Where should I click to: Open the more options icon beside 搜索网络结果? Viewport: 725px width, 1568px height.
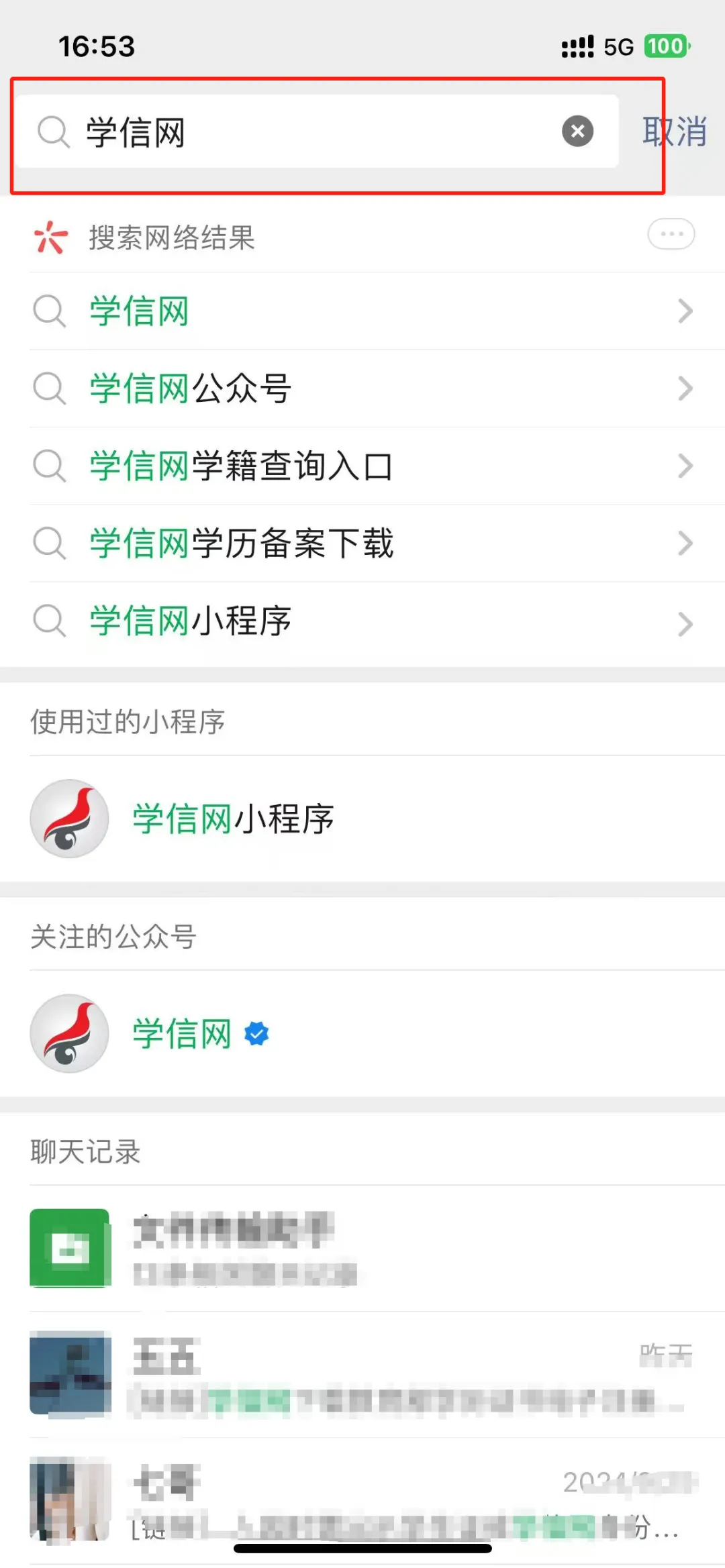[x=671, y=234]
